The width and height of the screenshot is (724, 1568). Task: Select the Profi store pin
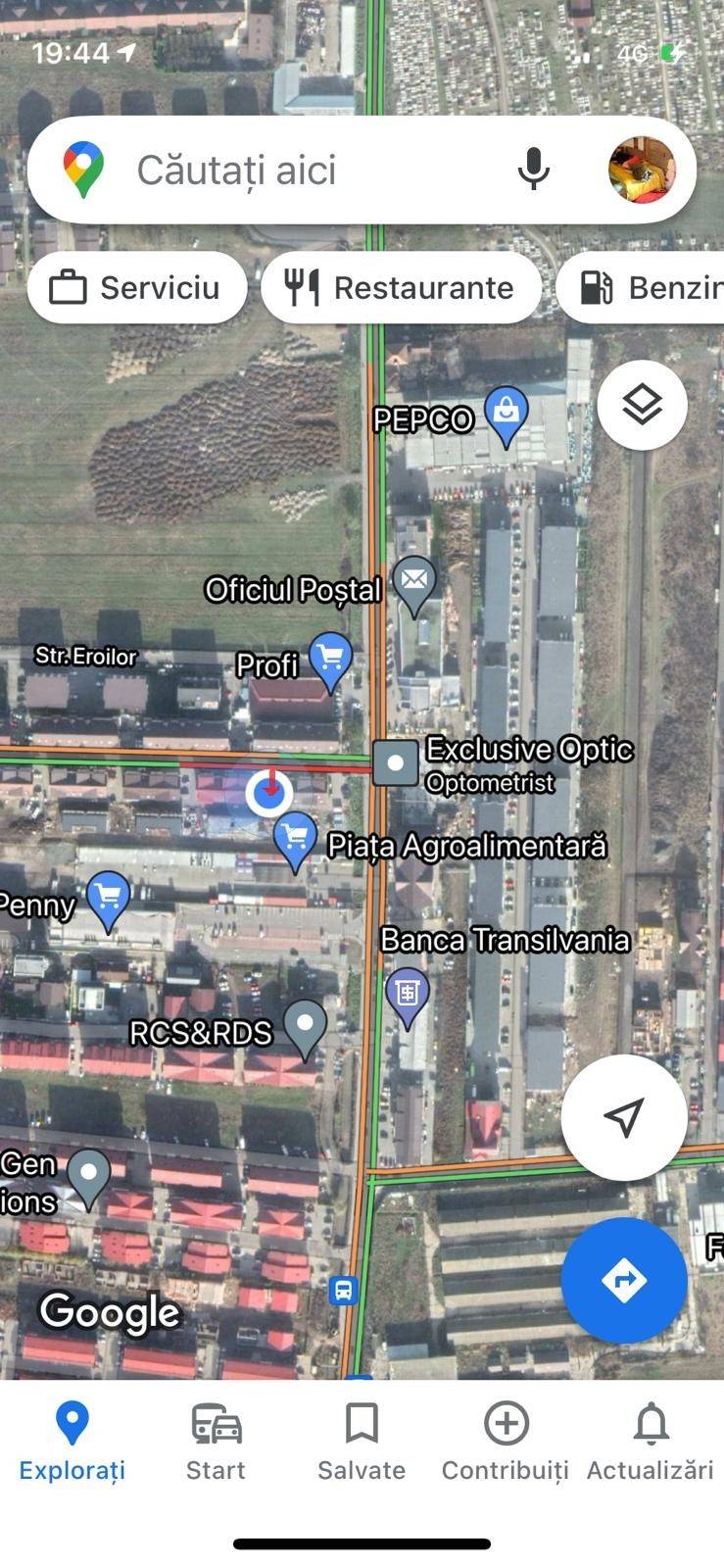(330, 658)
